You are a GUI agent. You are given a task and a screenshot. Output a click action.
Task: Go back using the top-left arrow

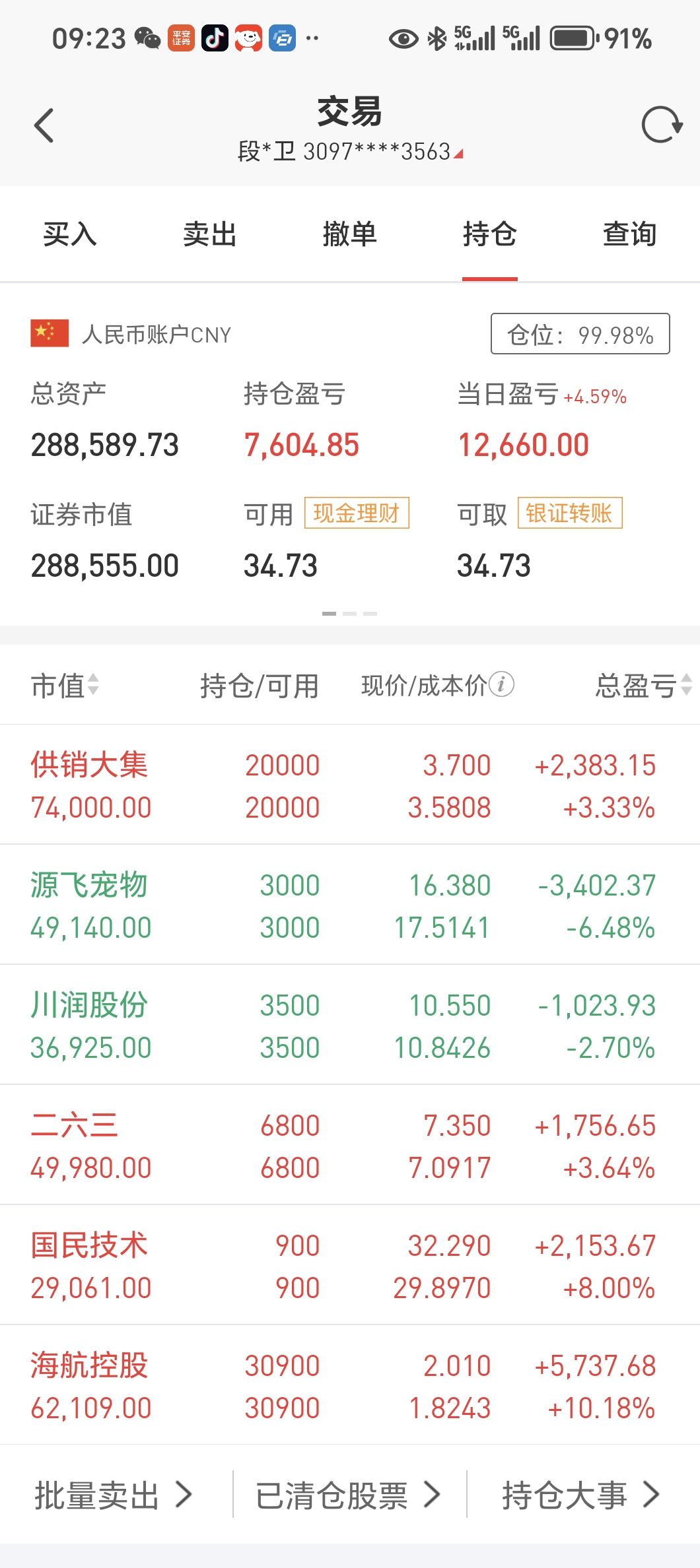[x=44, y=125]
